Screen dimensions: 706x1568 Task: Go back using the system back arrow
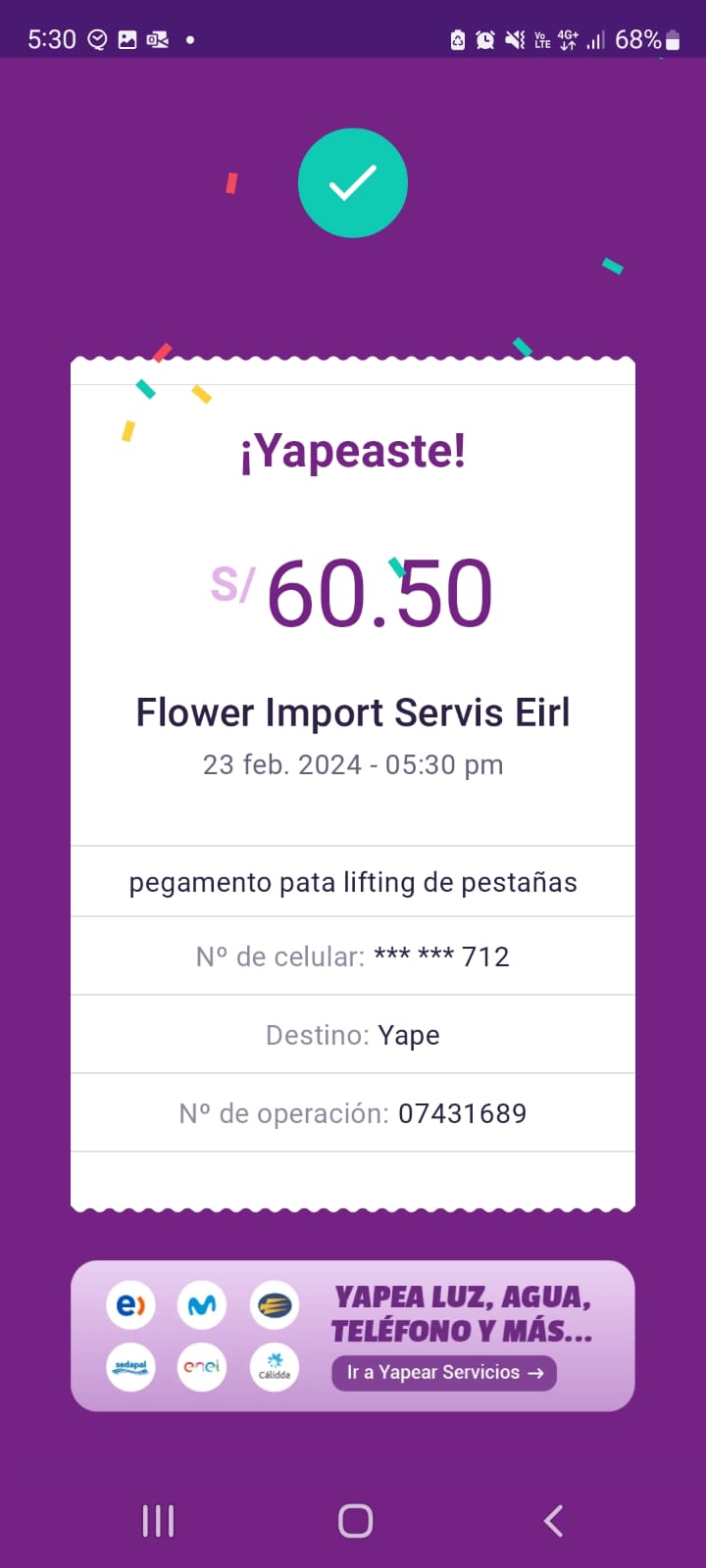click(x=553, y=1521)
